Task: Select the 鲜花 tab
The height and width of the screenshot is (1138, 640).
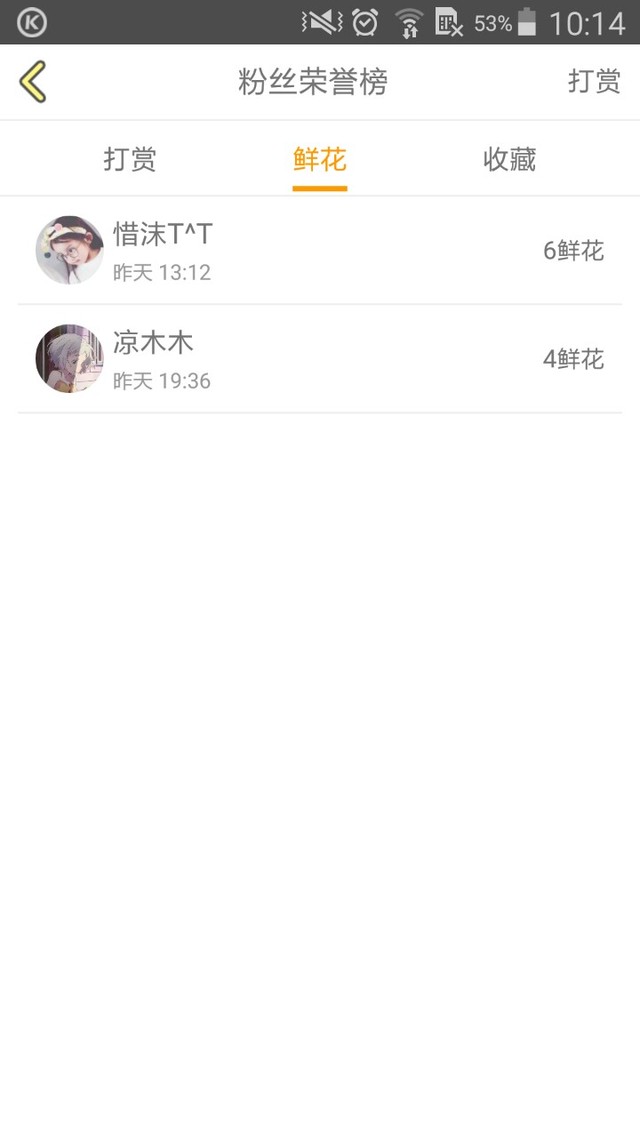Action: coord(320,159)
